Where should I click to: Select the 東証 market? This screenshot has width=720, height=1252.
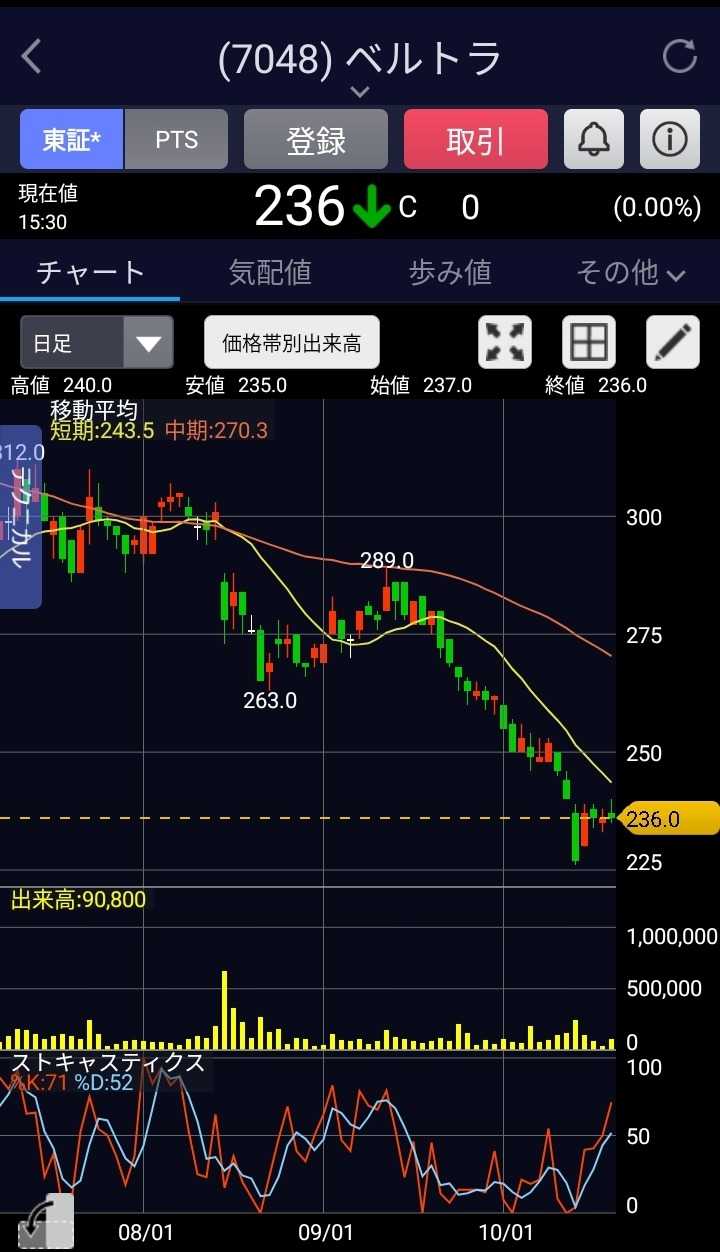[71, 140]
